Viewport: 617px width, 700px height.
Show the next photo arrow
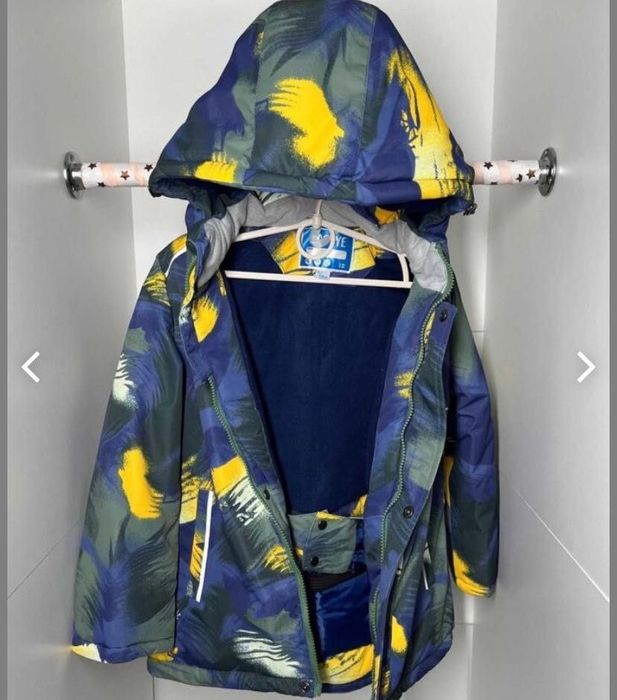(x=585, y=367)
